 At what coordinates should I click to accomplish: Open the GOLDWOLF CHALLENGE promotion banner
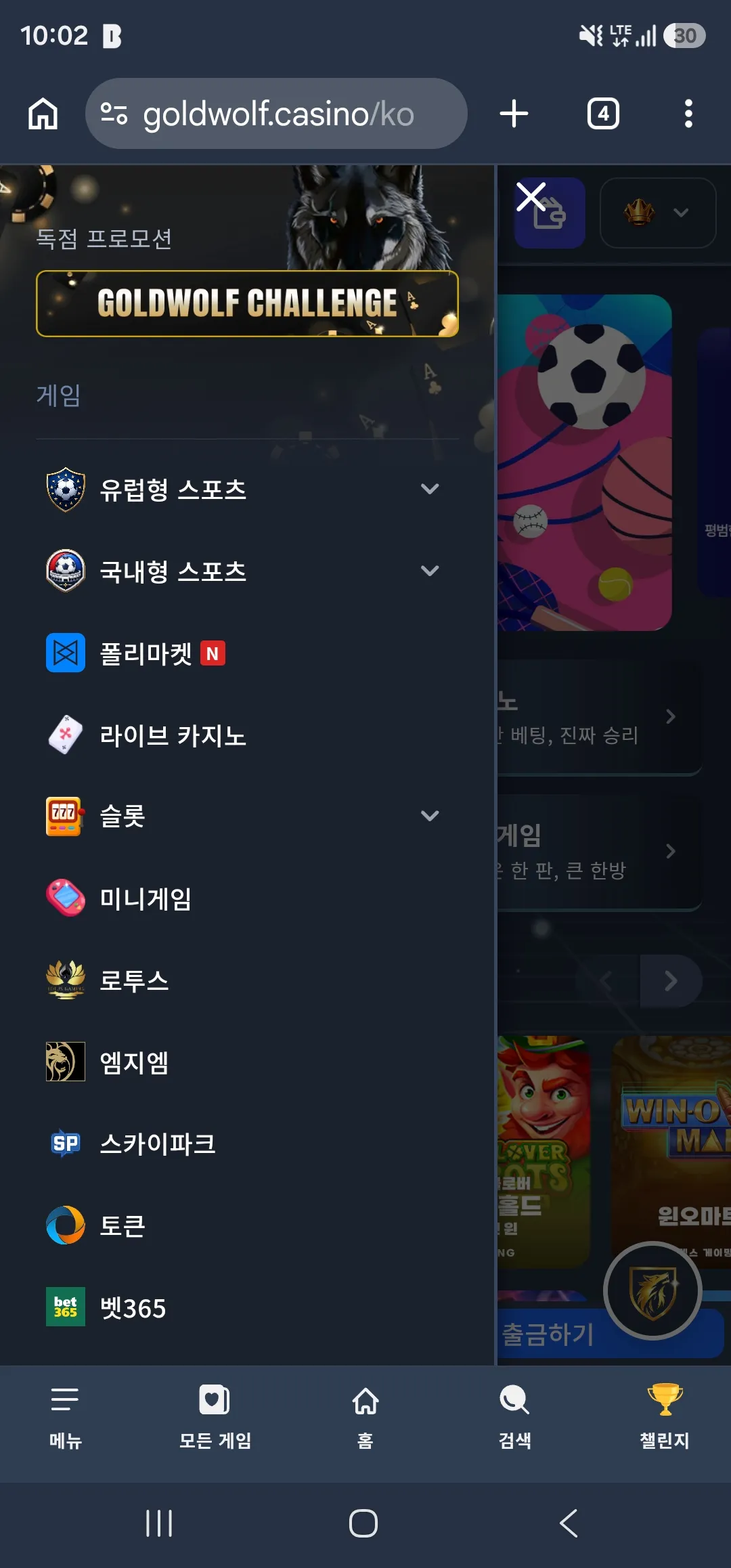(247, 303)
